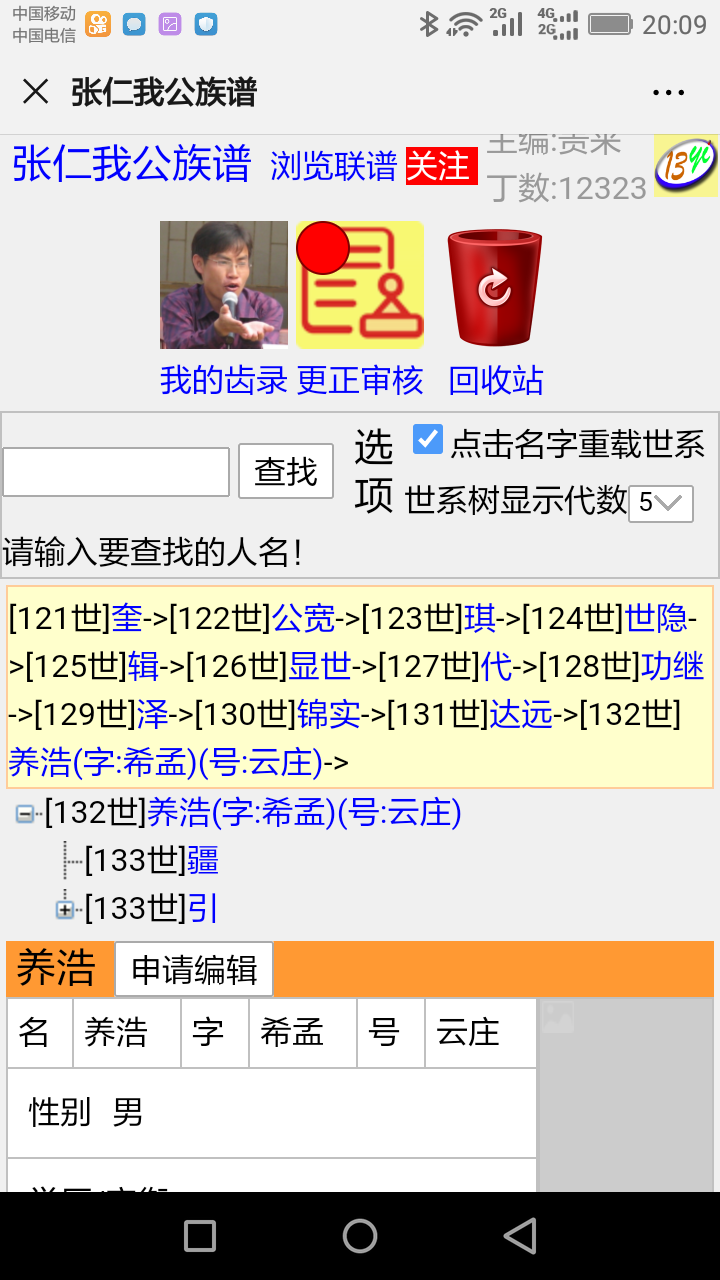Expand the 133世 引 tree node
Viewport: 720px width, 1280px height.
[x=65, y=909]
